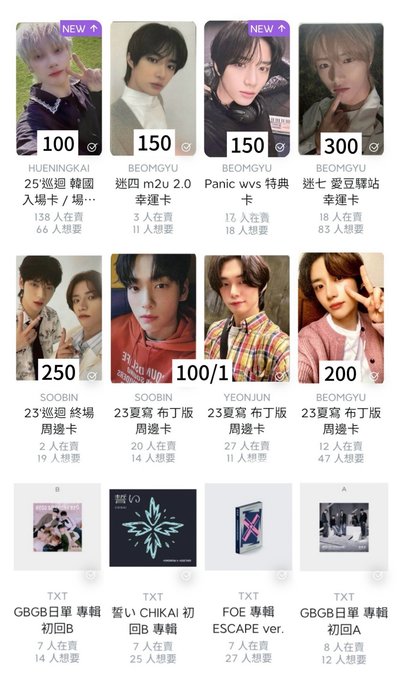Open the HUENINGKAI 25' tour Korea entry card

[x=59, y=88]
